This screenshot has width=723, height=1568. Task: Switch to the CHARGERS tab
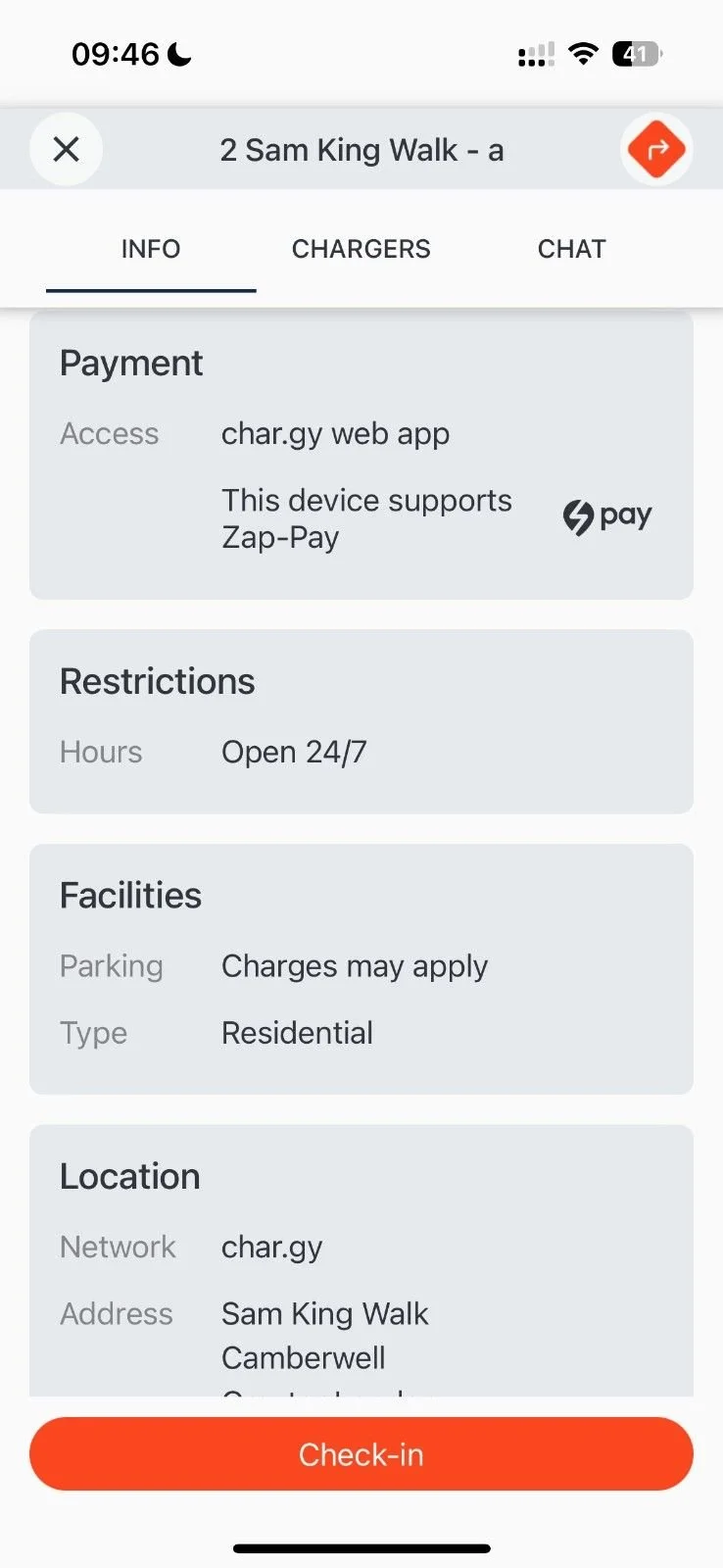tap(361, 249)
